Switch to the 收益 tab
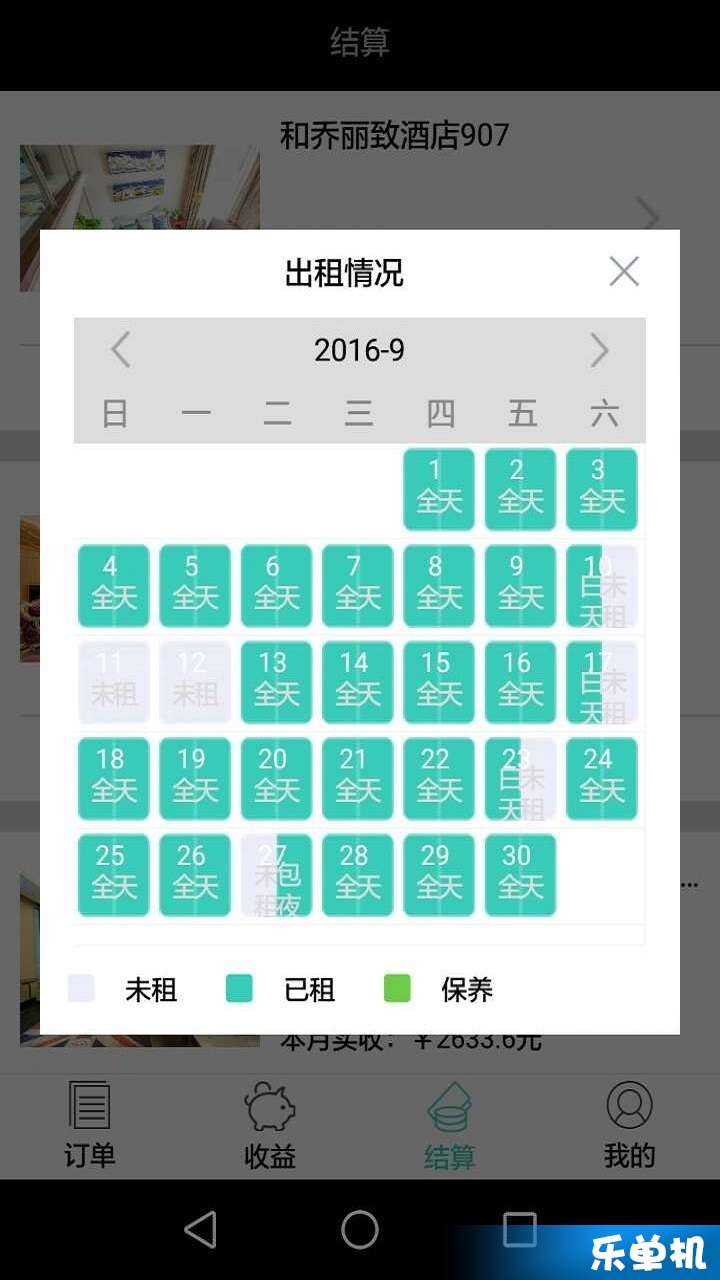 270,1126
